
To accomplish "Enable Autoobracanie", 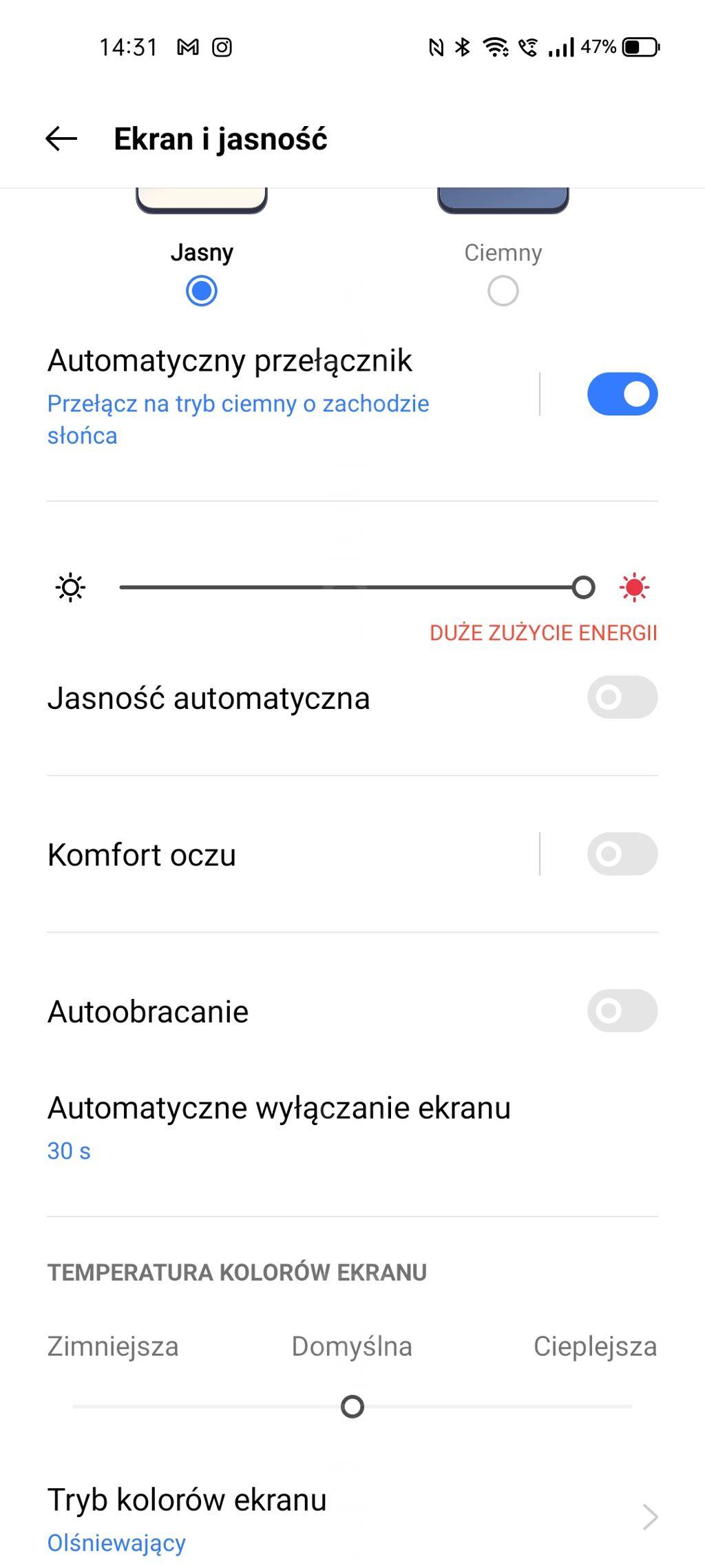I will [622, 1011].
